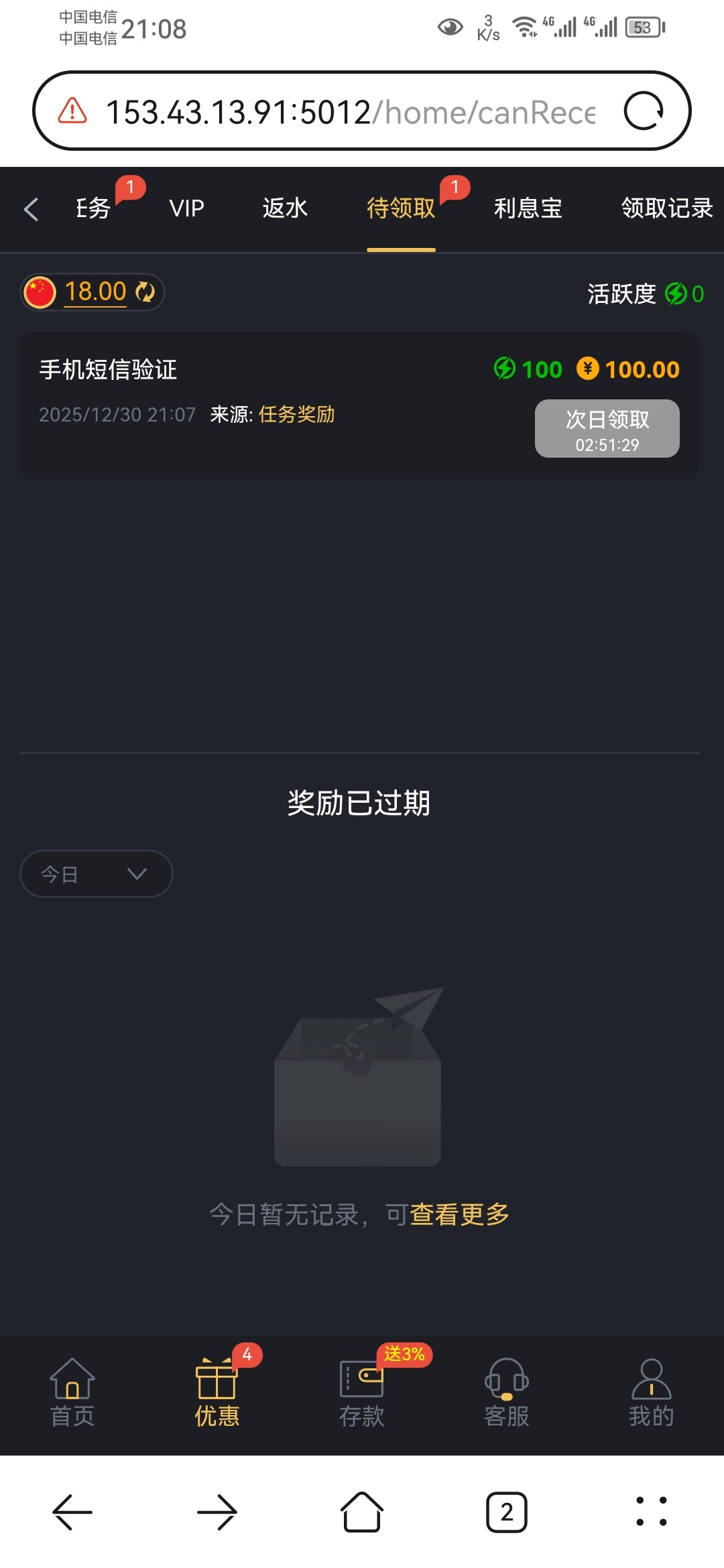Contact 客服 customer service

click(x=507, y=1392)
